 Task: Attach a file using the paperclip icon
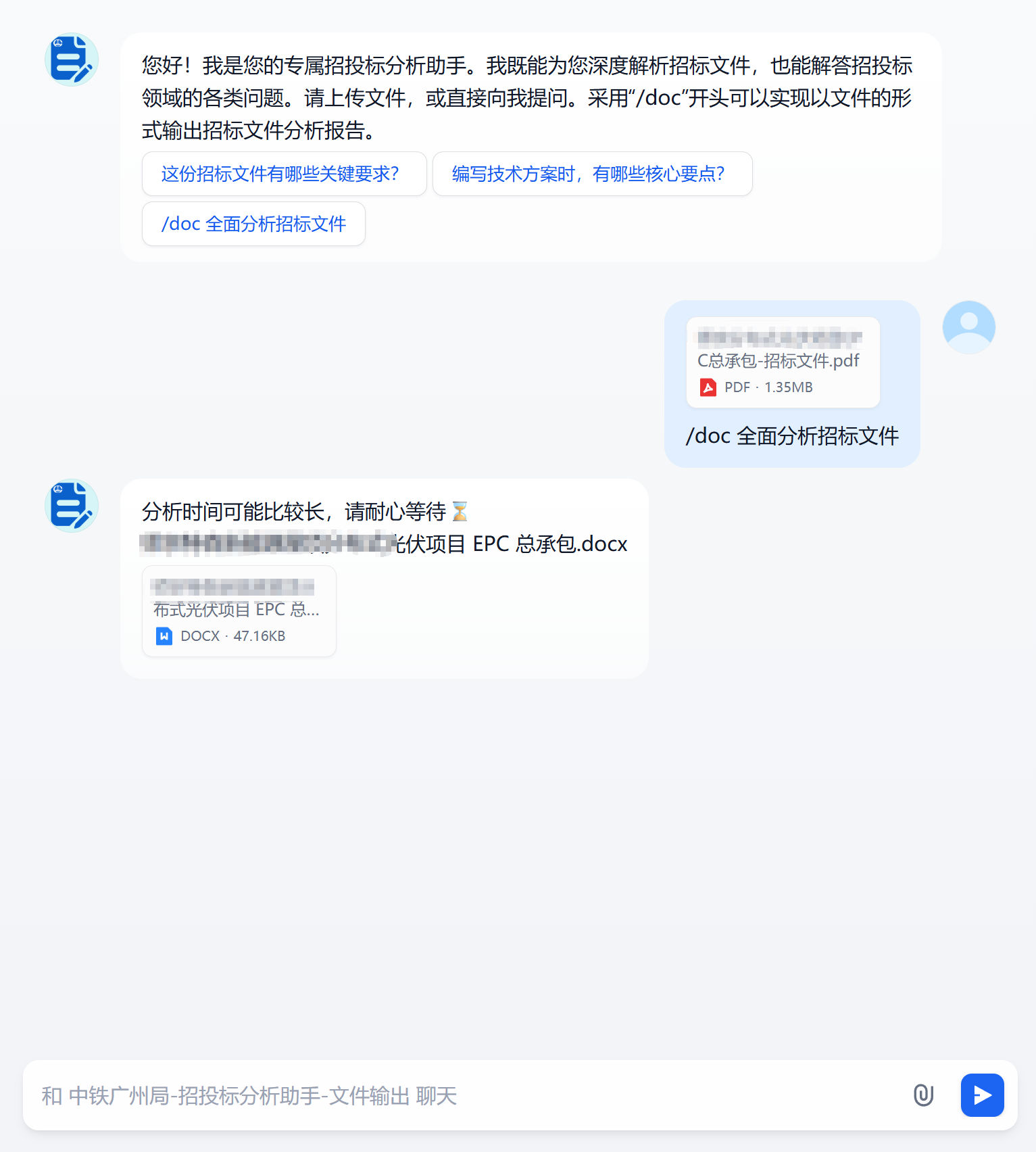coord(924,1095)
